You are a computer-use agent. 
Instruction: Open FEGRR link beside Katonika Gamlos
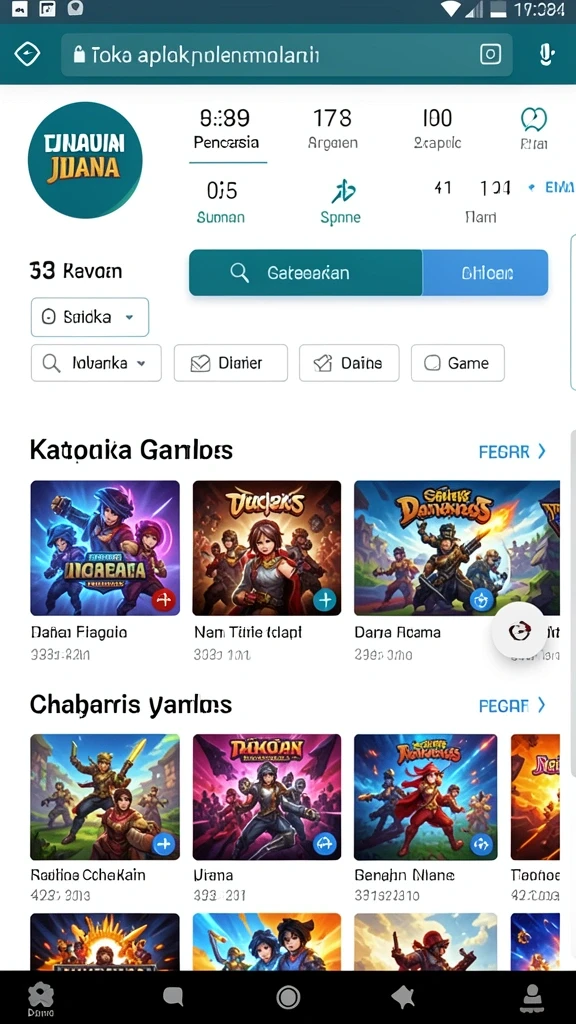click(512, 451)
